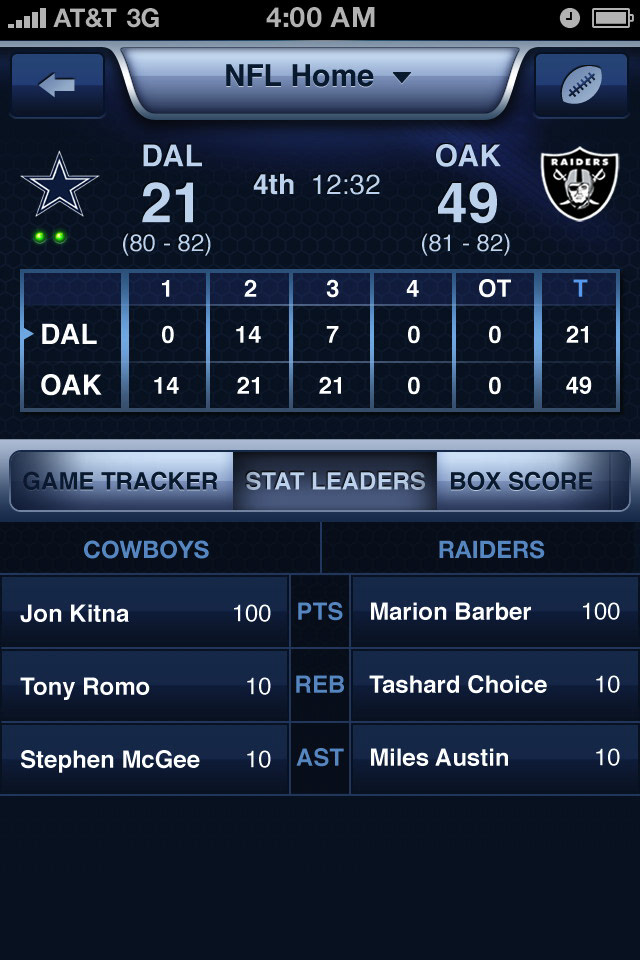
Task: Select the Stat Leaders tab
Action: 335,481
